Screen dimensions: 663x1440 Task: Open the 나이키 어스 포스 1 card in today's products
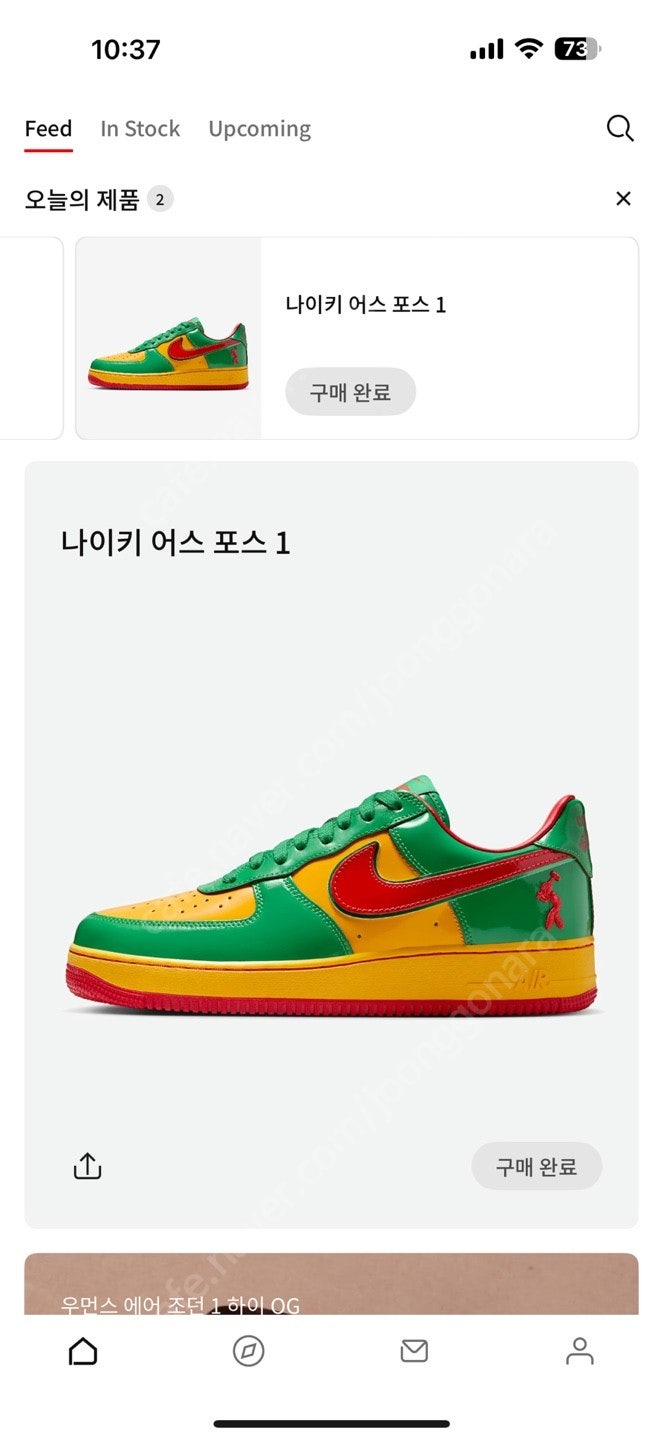coord(365,305)
